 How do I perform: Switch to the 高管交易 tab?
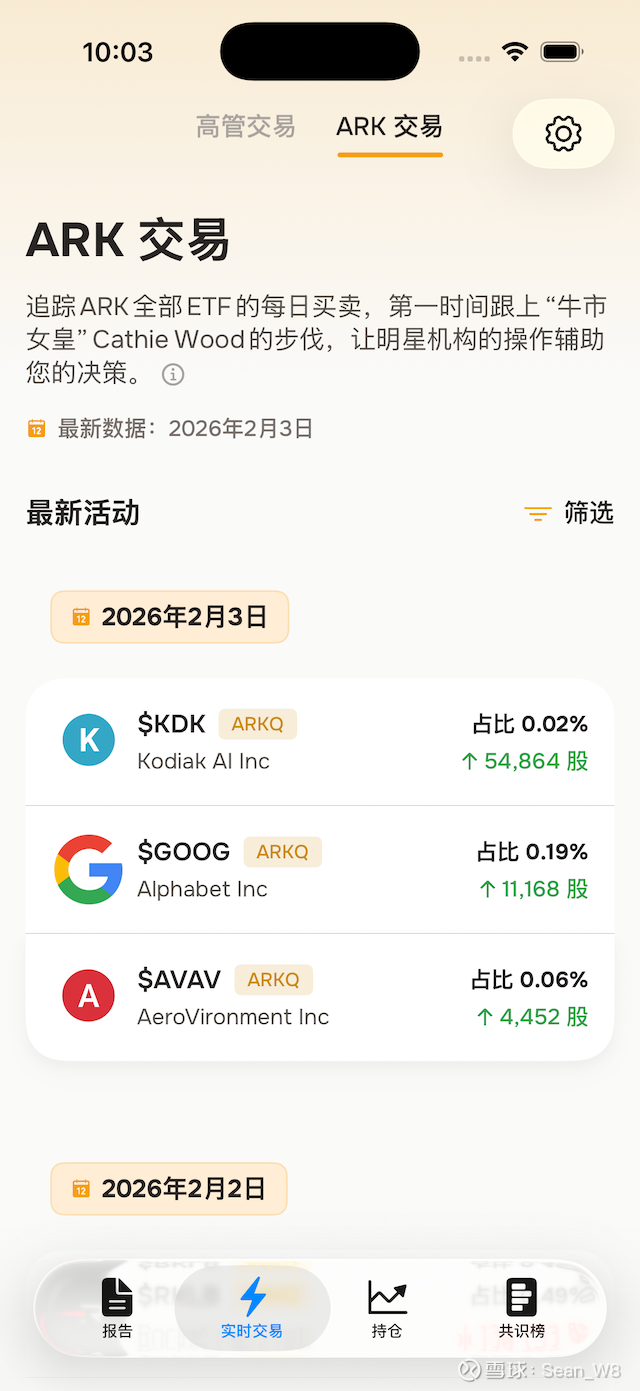click(x=246, y=127)
